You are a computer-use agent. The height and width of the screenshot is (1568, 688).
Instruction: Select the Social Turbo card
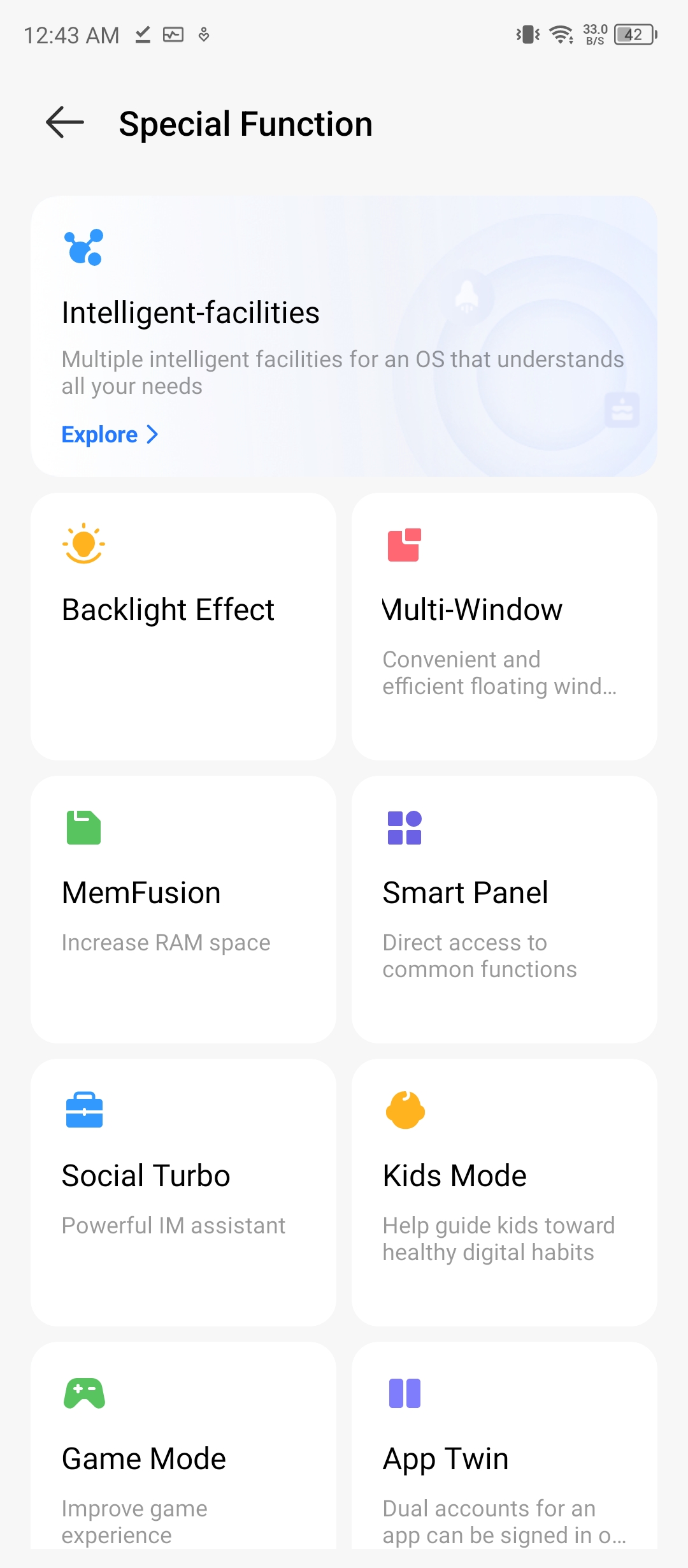(183, 1192)
